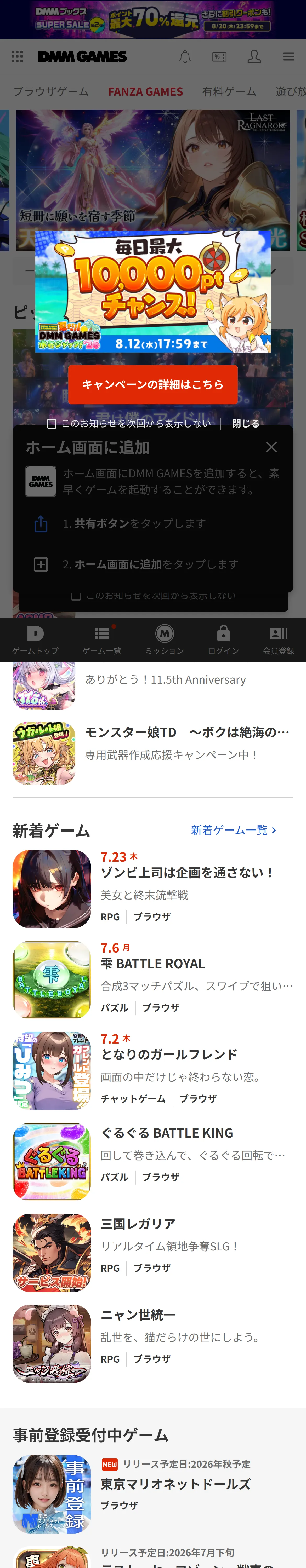This screenshot has height=1568, width=306.
Task: Open ゲーム一覧 in bottom bar
Action: 102,640
